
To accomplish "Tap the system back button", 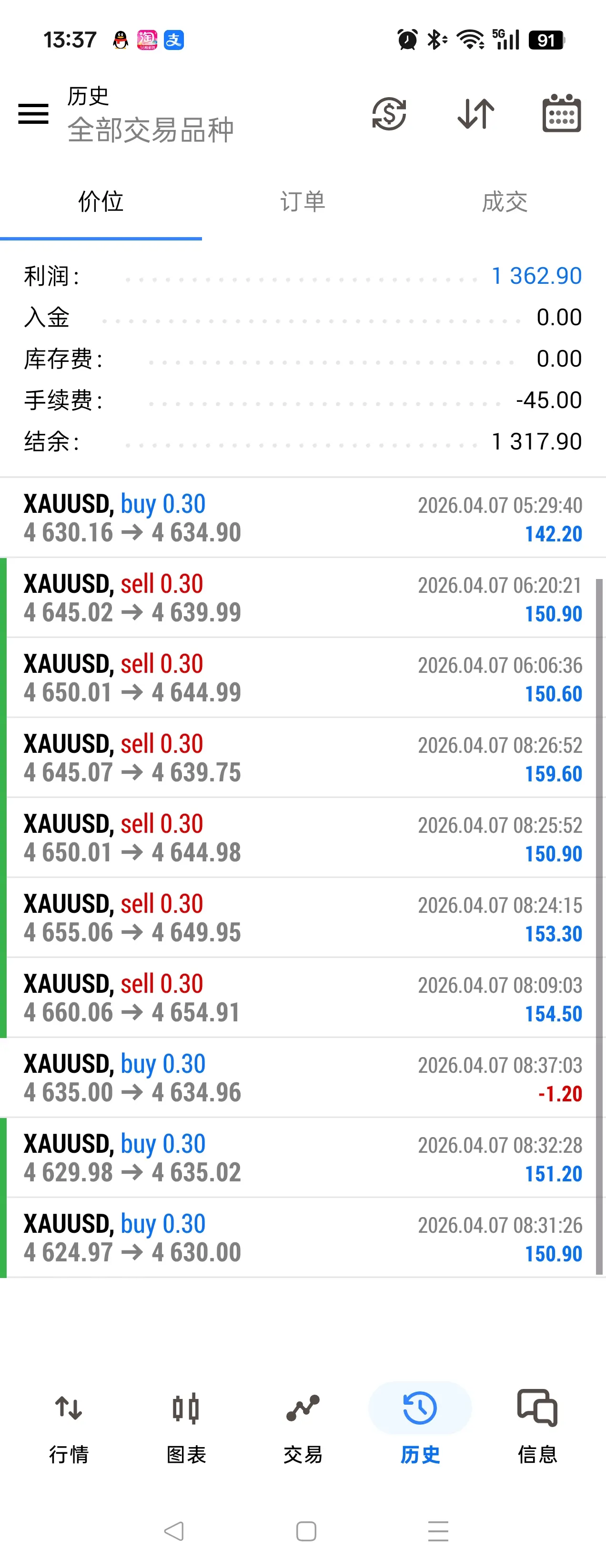I will pyautogui.click(x=174, y=1530).
